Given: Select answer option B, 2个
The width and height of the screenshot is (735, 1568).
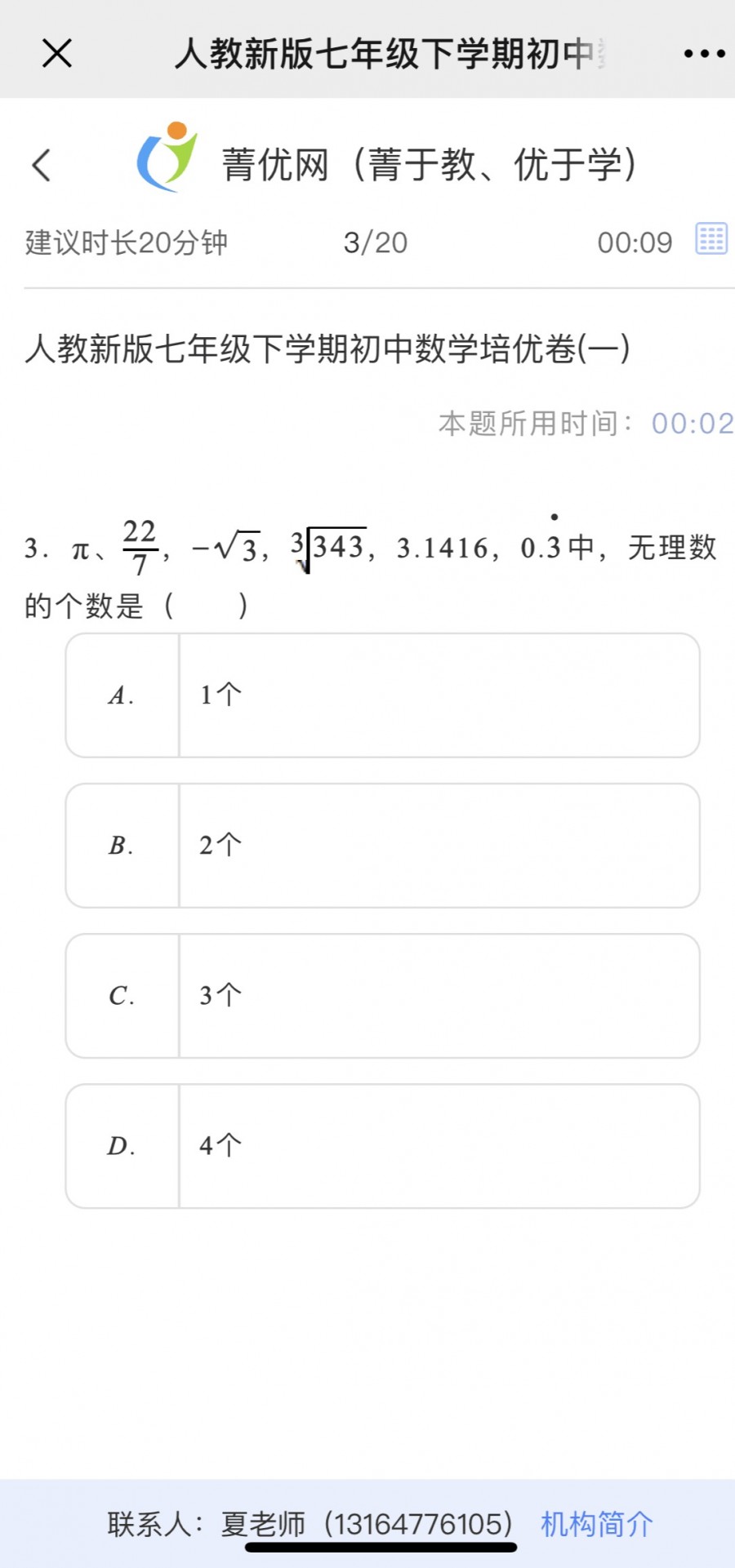Looking at the screenshot, I should point(382,845).
